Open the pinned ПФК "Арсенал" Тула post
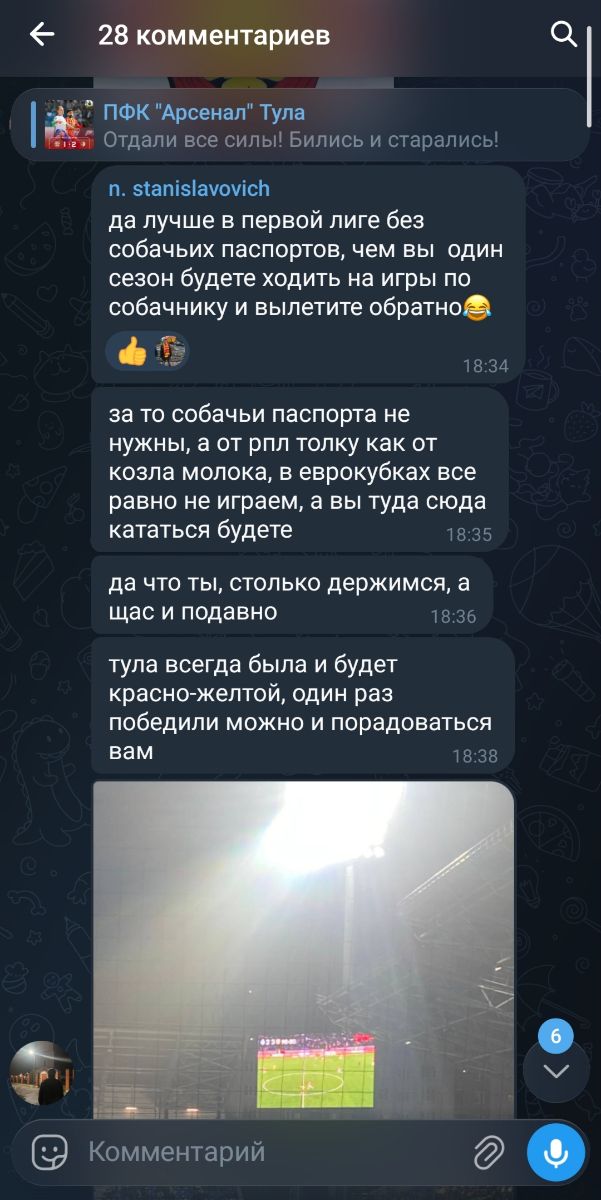Screen dimensions: 601x1200 (x=300, y=126)
